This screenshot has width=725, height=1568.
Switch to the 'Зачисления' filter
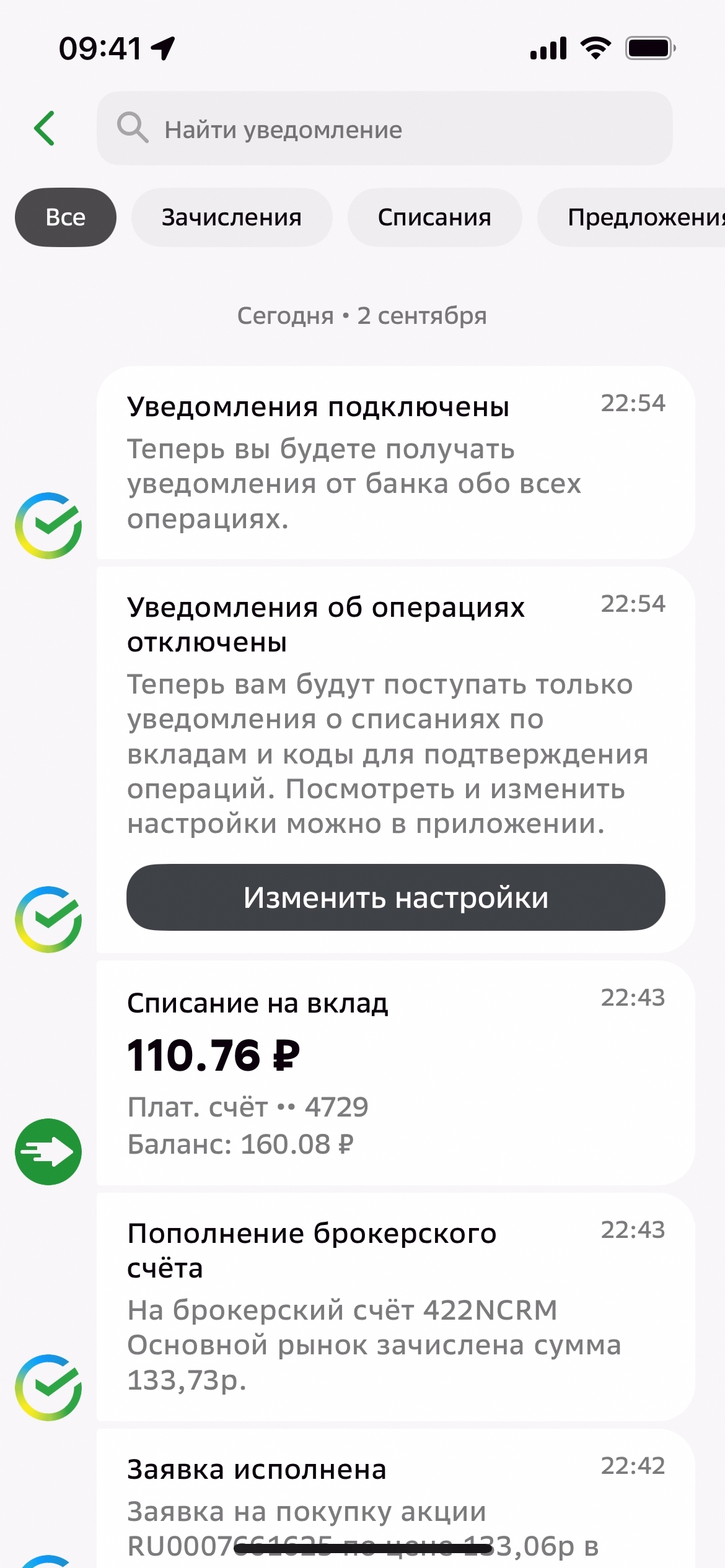tap(232, 217)
